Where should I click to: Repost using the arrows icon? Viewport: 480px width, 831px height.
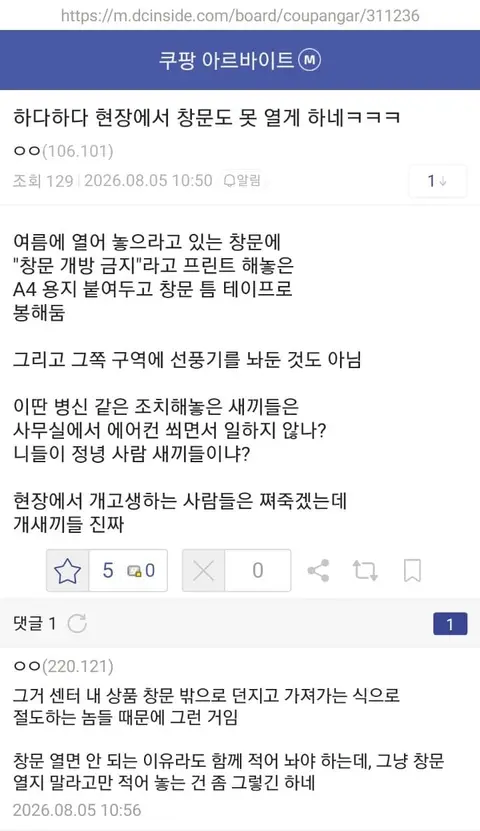pos(365,571)
